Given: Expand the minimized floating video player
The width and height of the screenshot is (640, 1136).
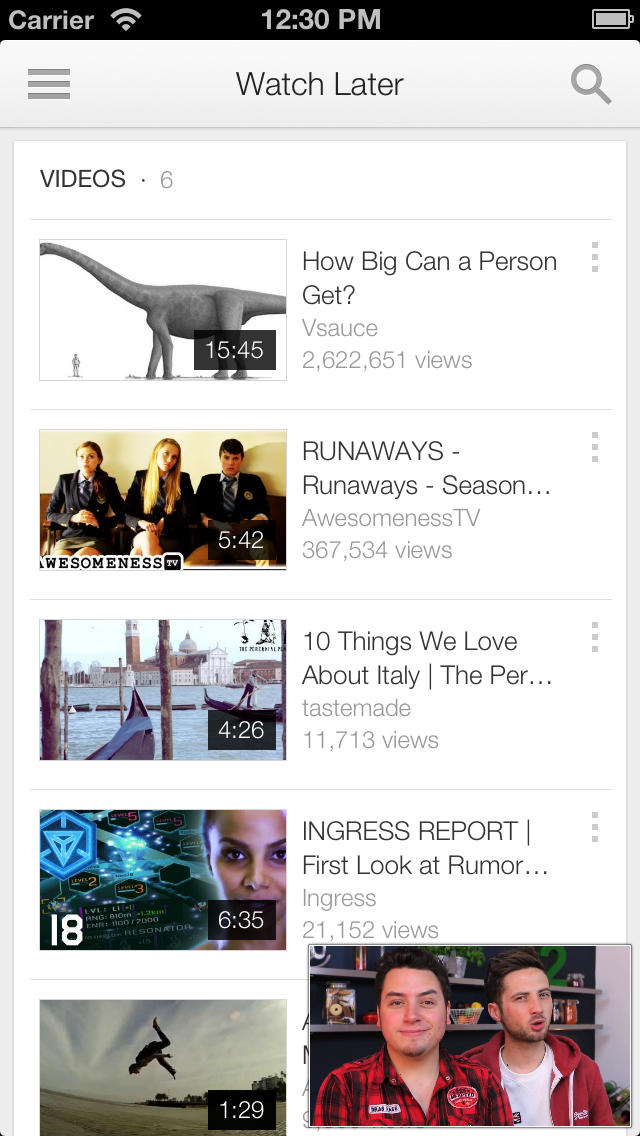Looking at the screenshot, I should point(470,1035).
